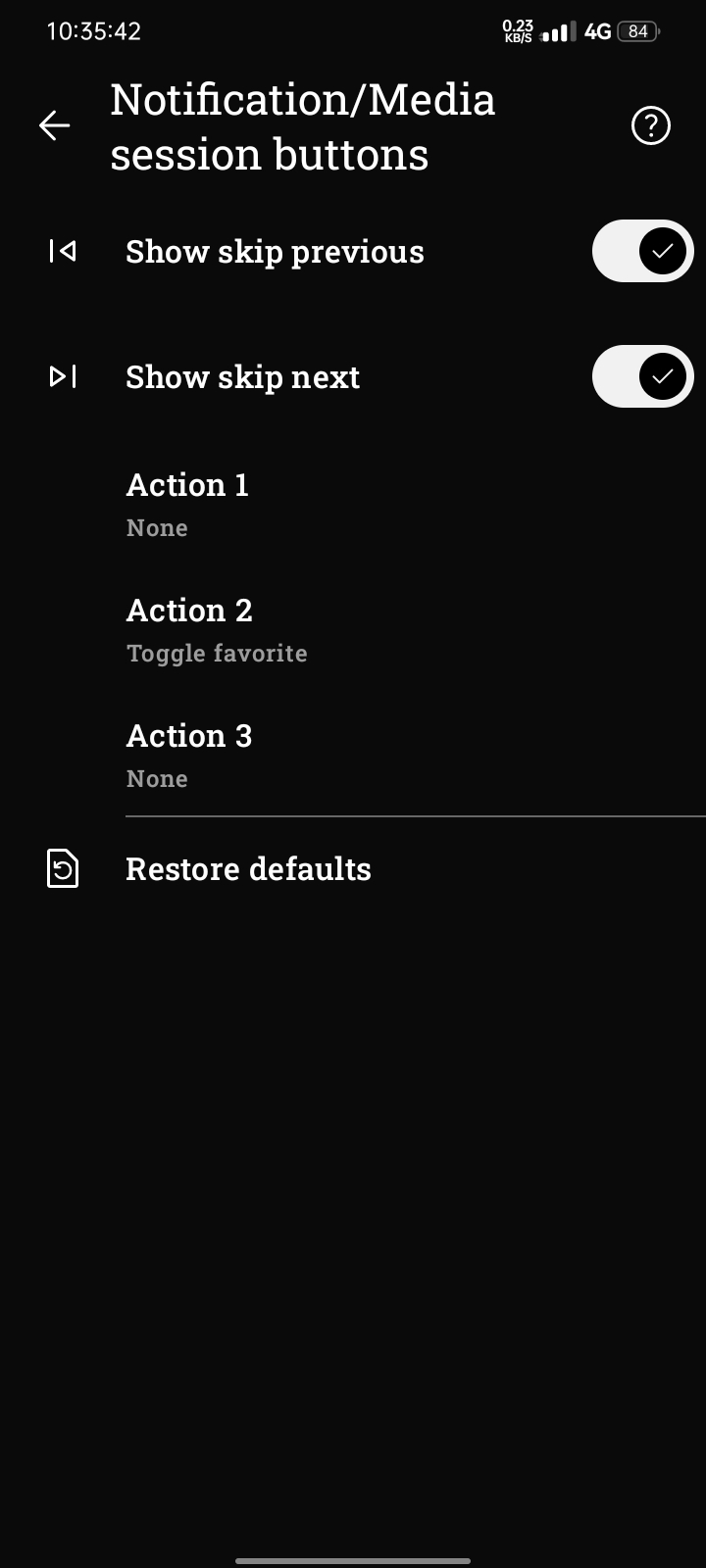This screenshot has width=706, height=1568.
Task: Disable the Show skip previous switch
Action: (x=642, y=251)
